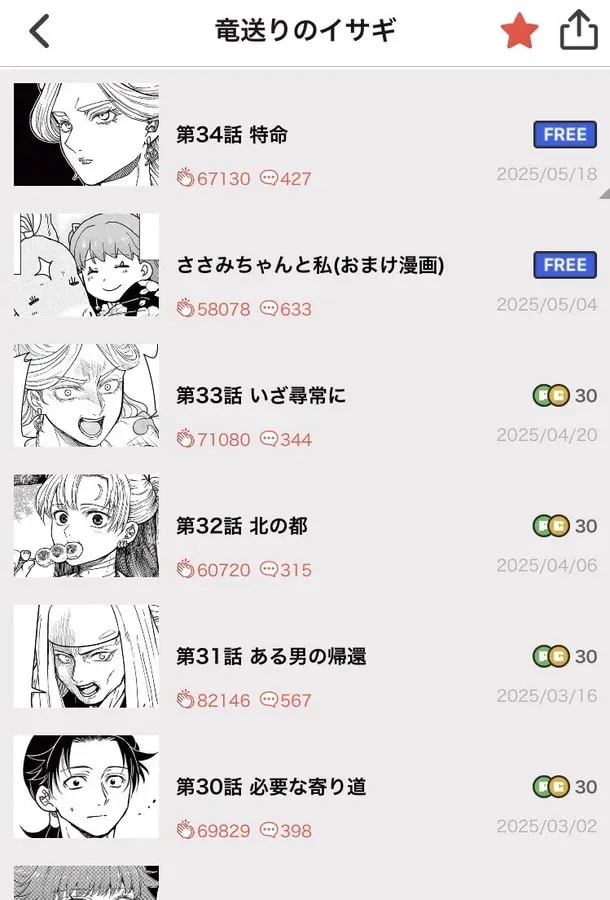Select chapter 第31話 ある男の帰還
The height and width of the screenshot is (900, 610).
click(x=271, y=657)
